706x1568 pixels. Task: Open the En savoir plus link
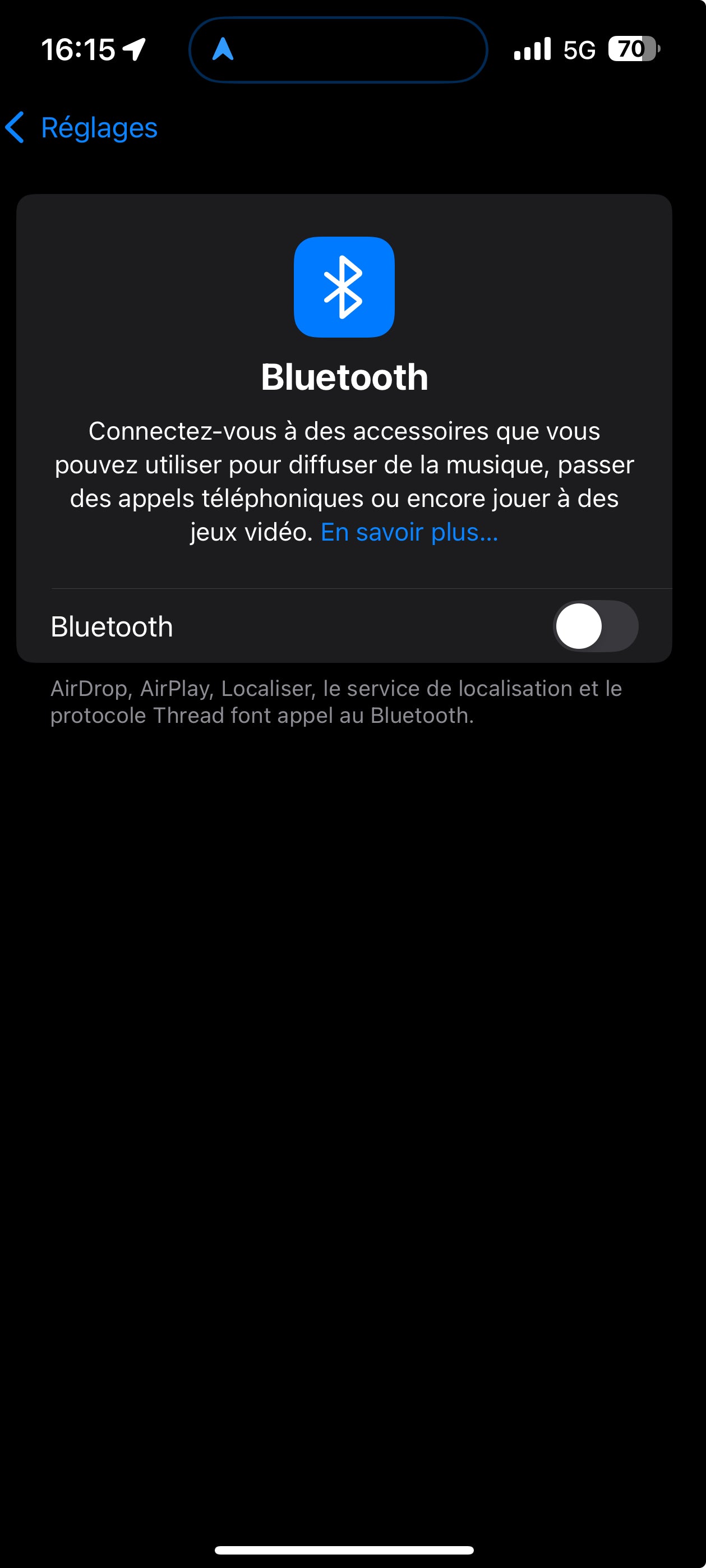(409, 533)
